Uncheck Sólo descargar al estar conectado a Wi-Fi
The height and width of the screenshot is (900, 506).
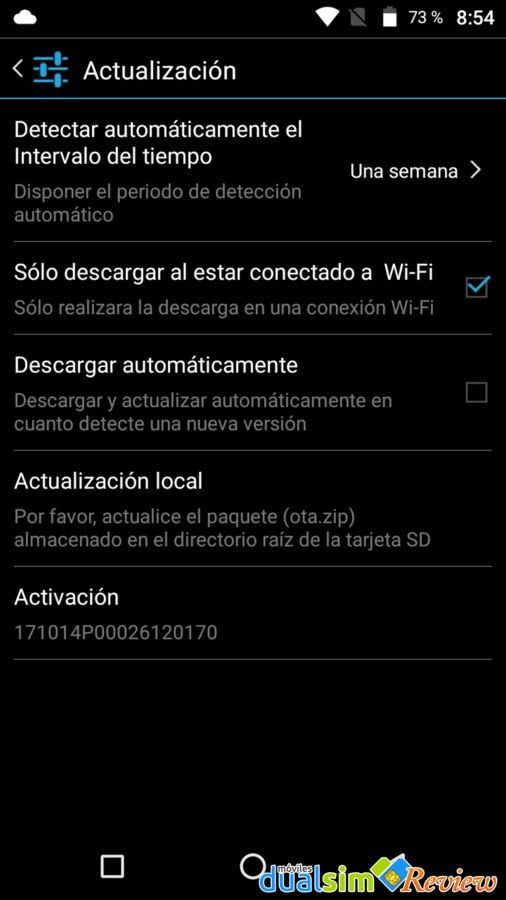(x=477, y=287)
